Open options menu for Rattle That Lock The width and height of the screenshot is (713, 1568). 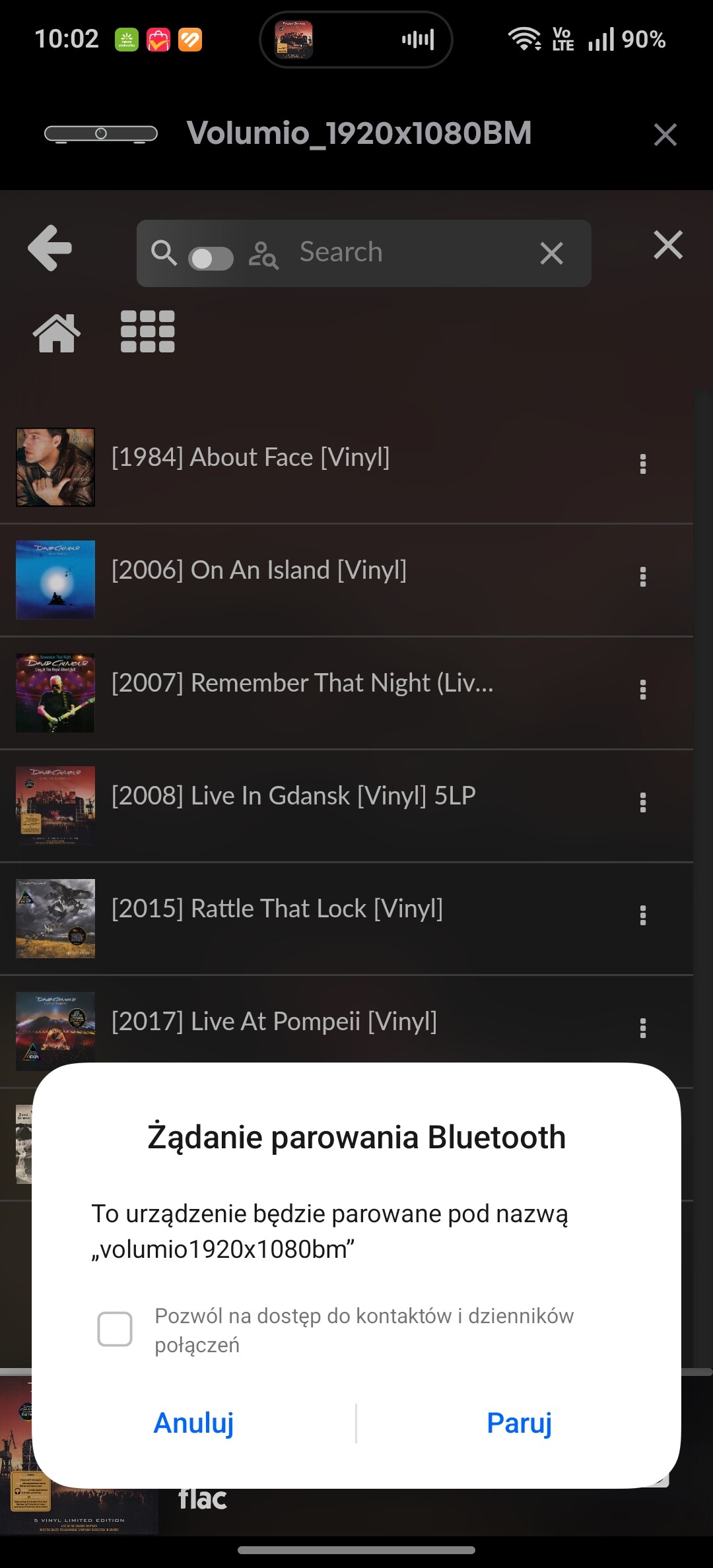642,915
